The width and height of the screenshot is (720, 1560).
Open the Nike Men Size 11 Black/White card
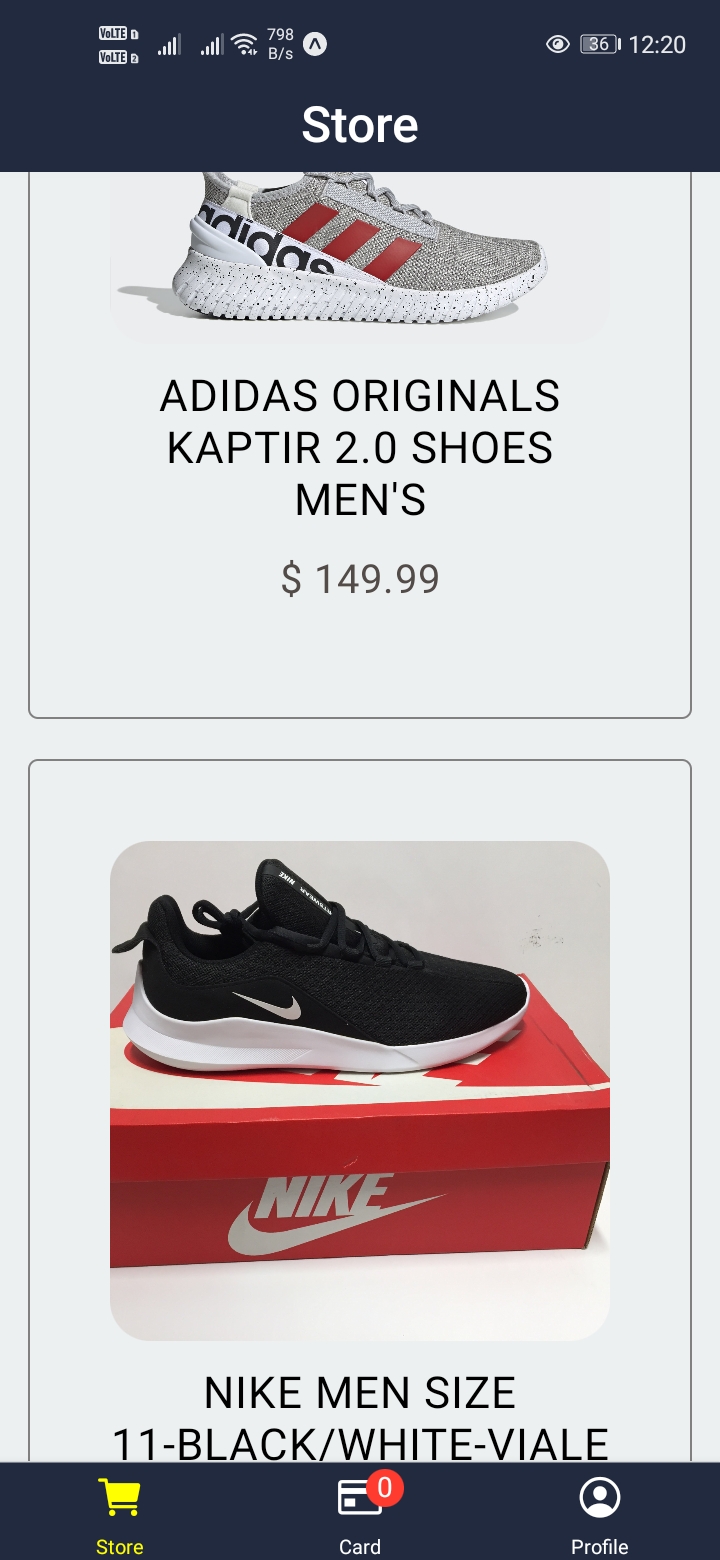[360, 1090]
